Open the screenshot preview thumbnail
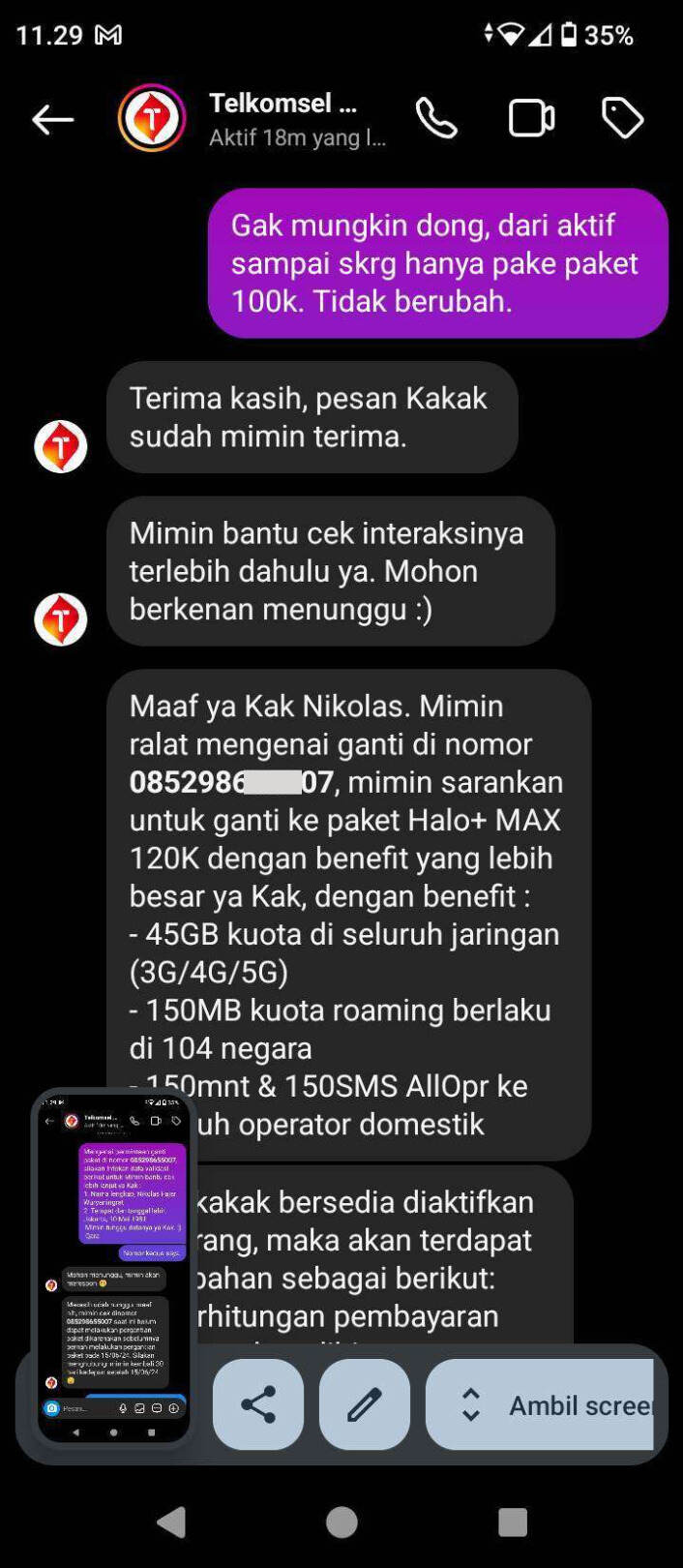This screenshot has height=1568, width=683. [x=114, y=1268]
